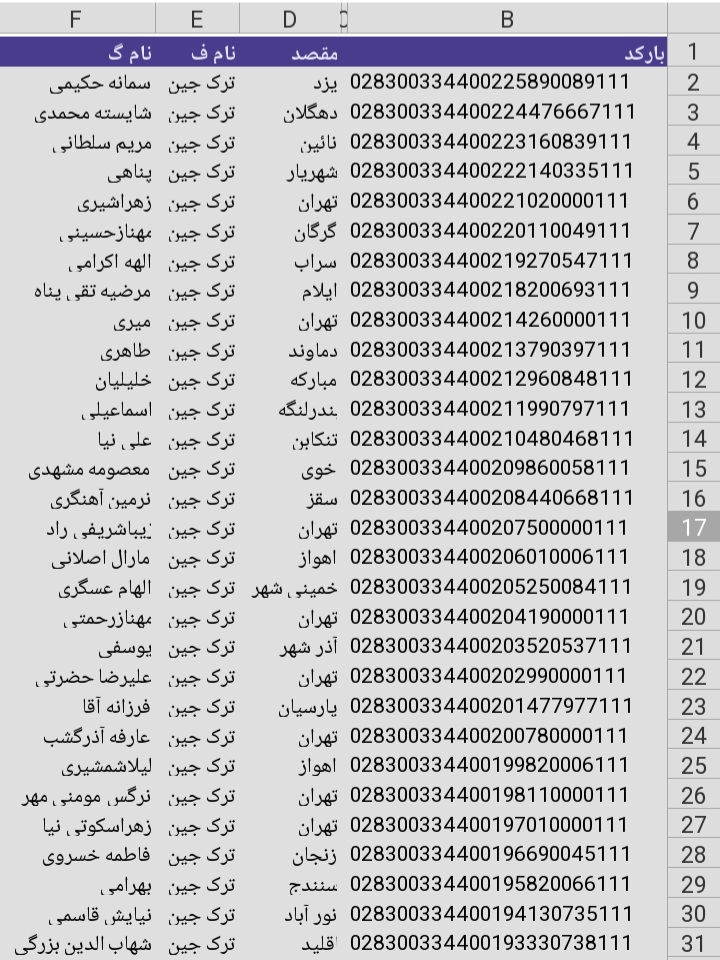Select row 10 header
The image size is (720, 960).
pyautogui.click(x=693, y=321)
